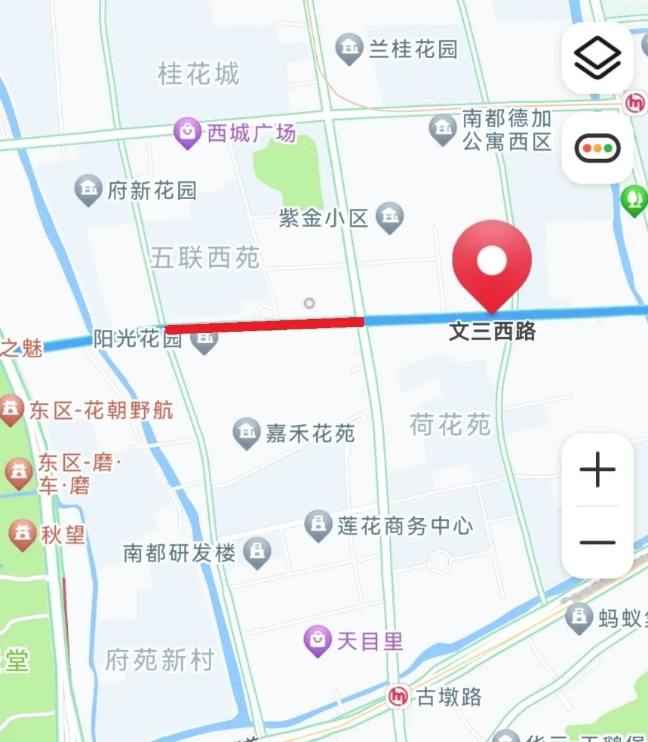This screenshot has height=742, width=648.
Task: Select the 南都研发楼 building marker
Action: pyautogui.click(x=257, y=552)
